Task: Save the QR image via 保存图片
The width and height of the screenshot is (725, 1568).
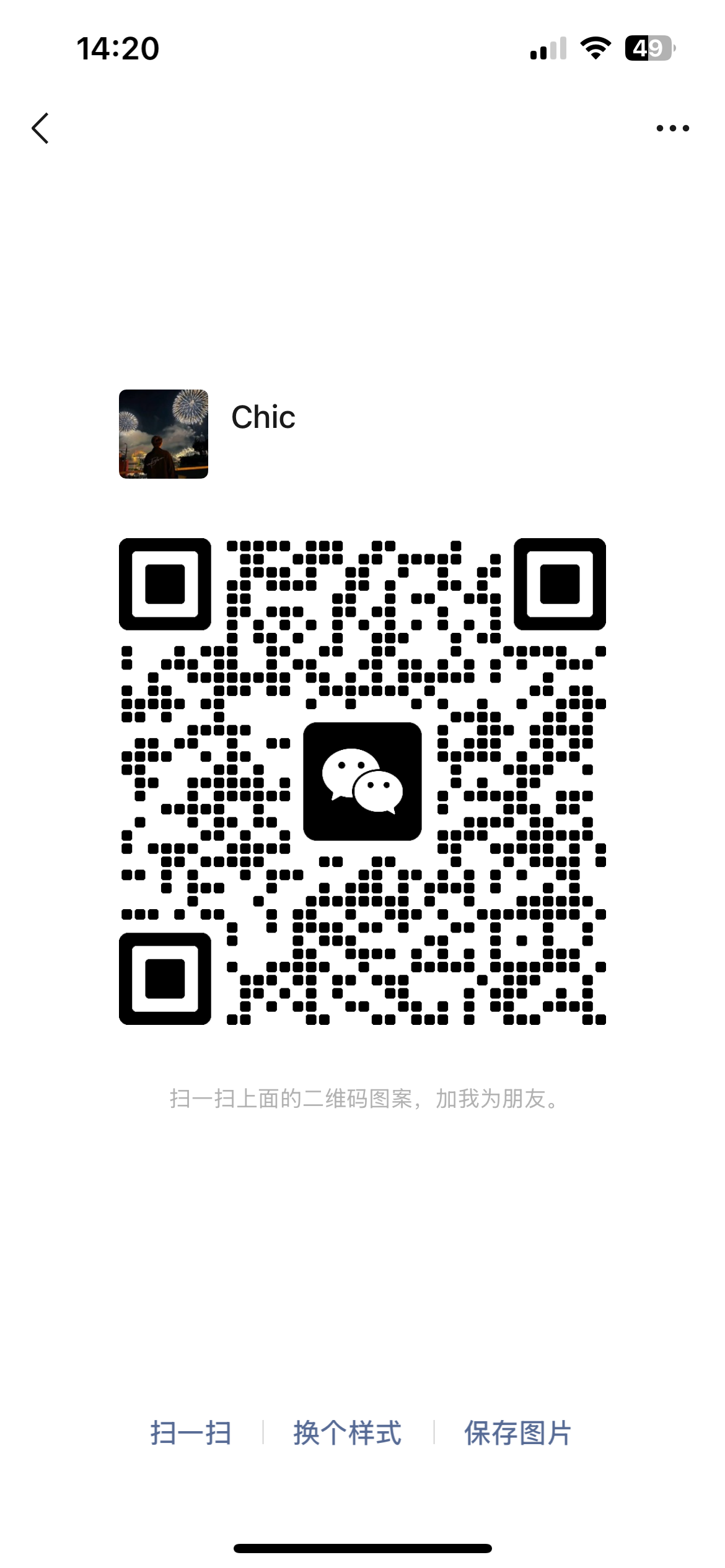Action: click(x=517, y=1433)
